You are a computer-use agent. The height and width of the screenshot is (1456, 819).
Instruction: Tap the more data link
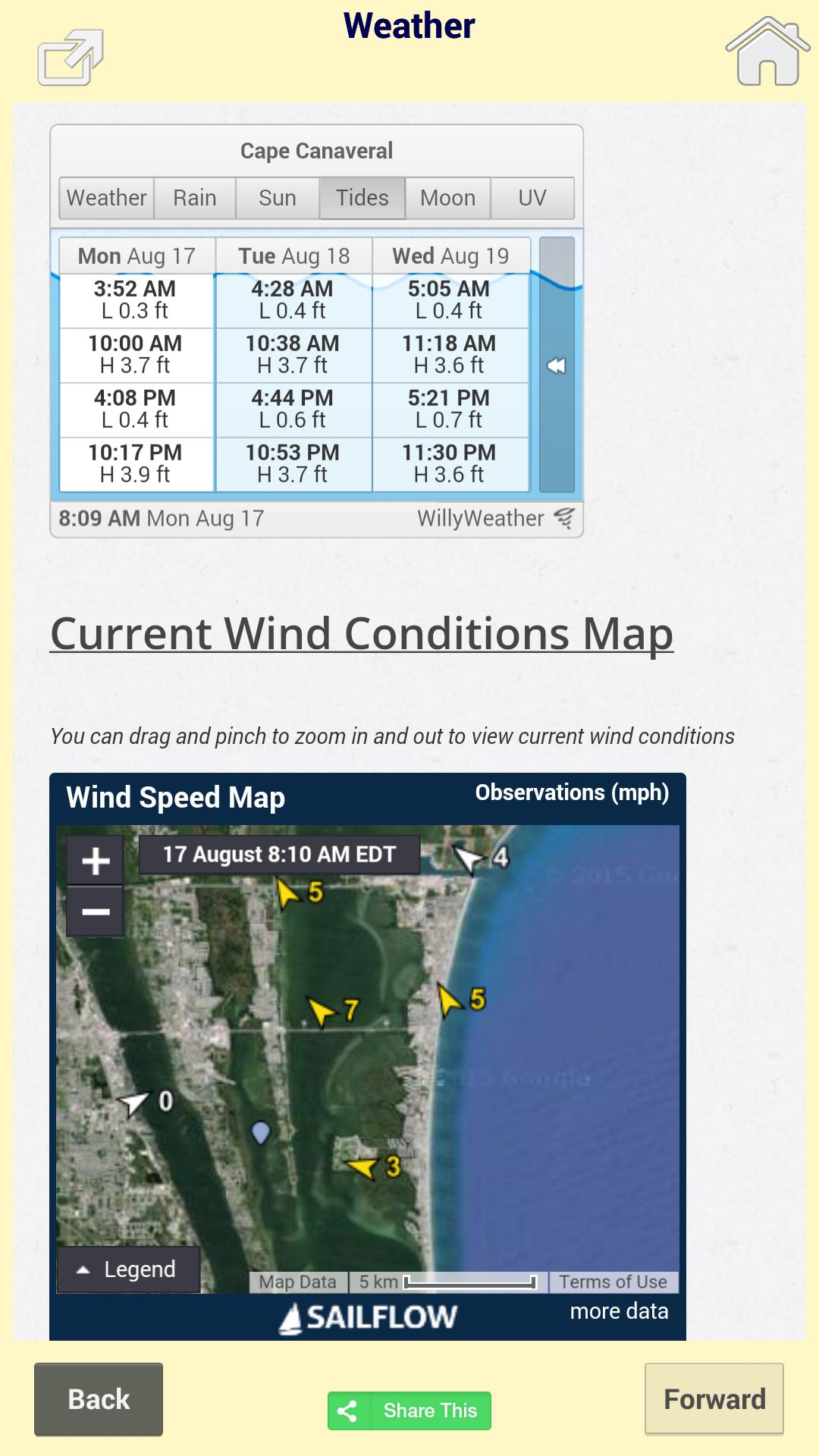(619, 1311)
